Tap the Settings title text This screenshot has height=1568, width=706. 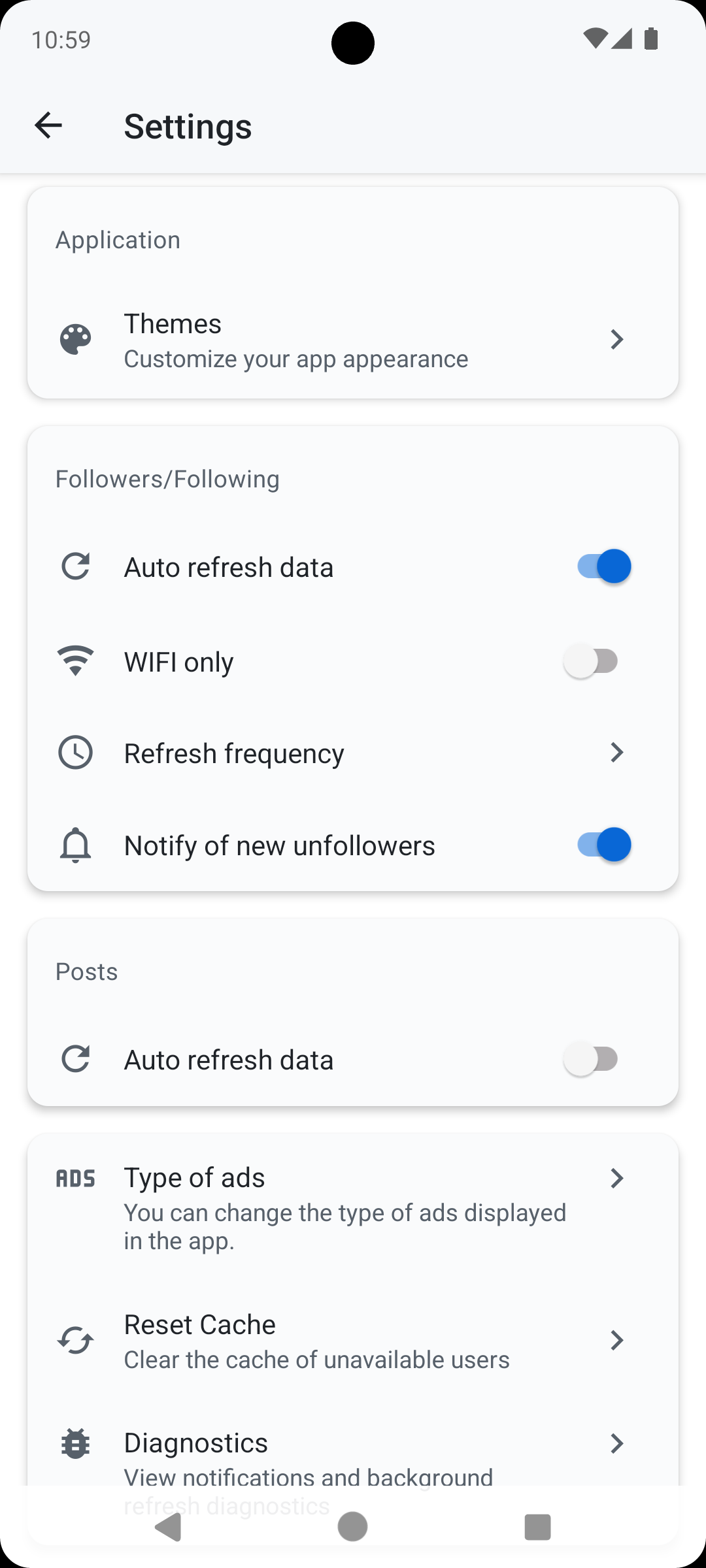click(x=188, y=125)
